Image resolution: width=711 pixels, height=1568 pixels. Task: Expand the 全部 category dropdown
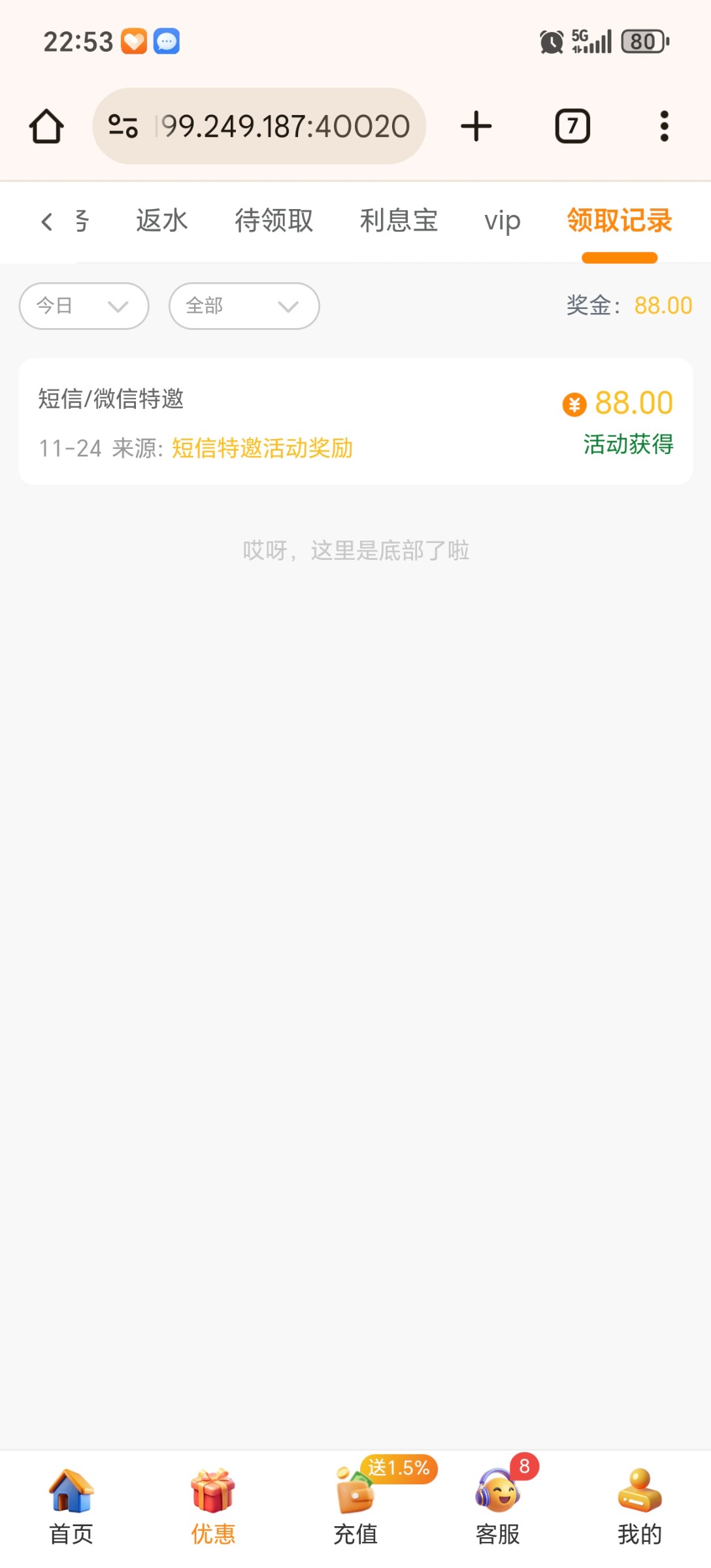coord(242,306)
